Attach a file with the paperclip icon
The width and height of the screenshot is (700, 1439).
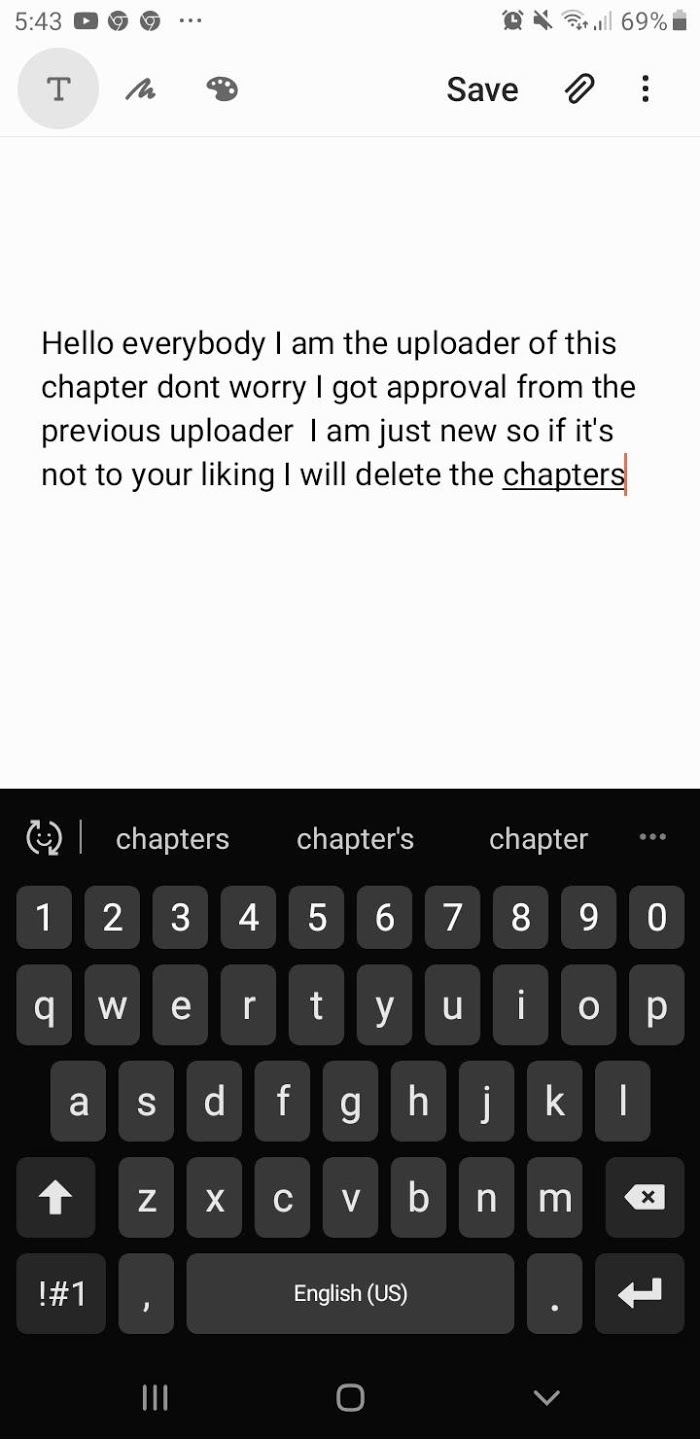coord(579,89)
